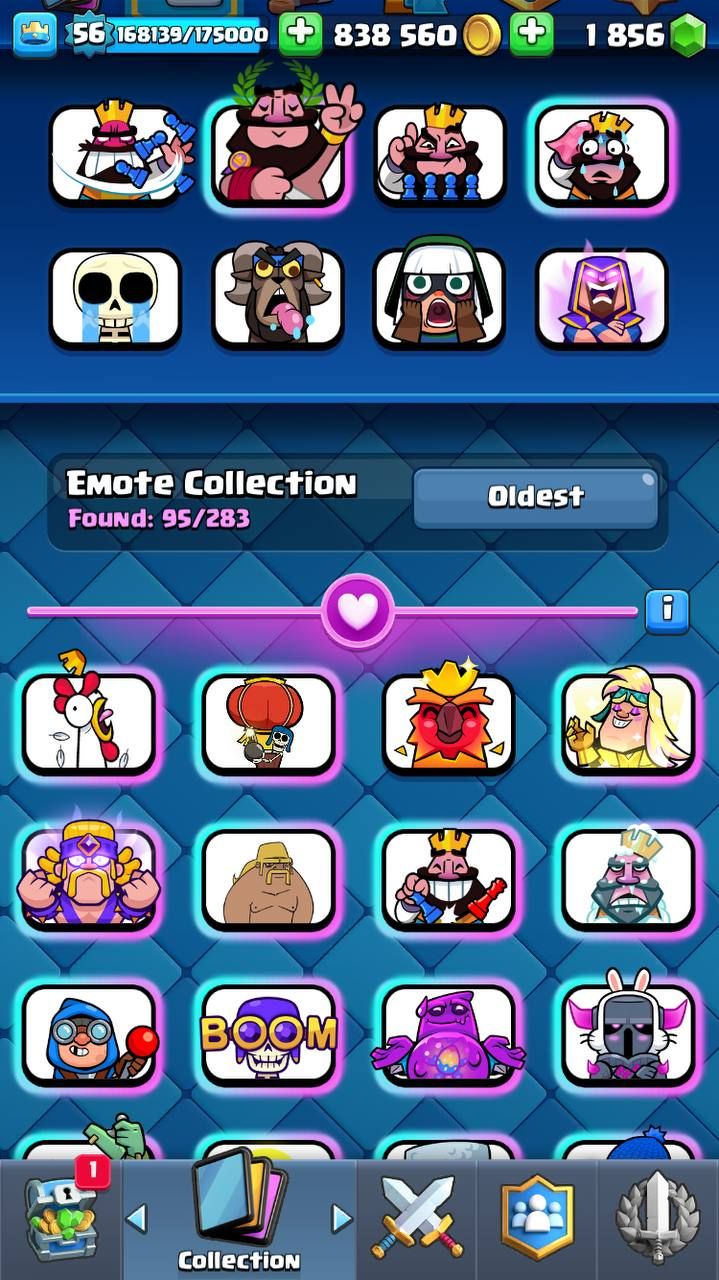The width and height of the screenshot is (719, 1280).
Task: Tap the left arrow beside Collection
Action: click(137, 1218)
